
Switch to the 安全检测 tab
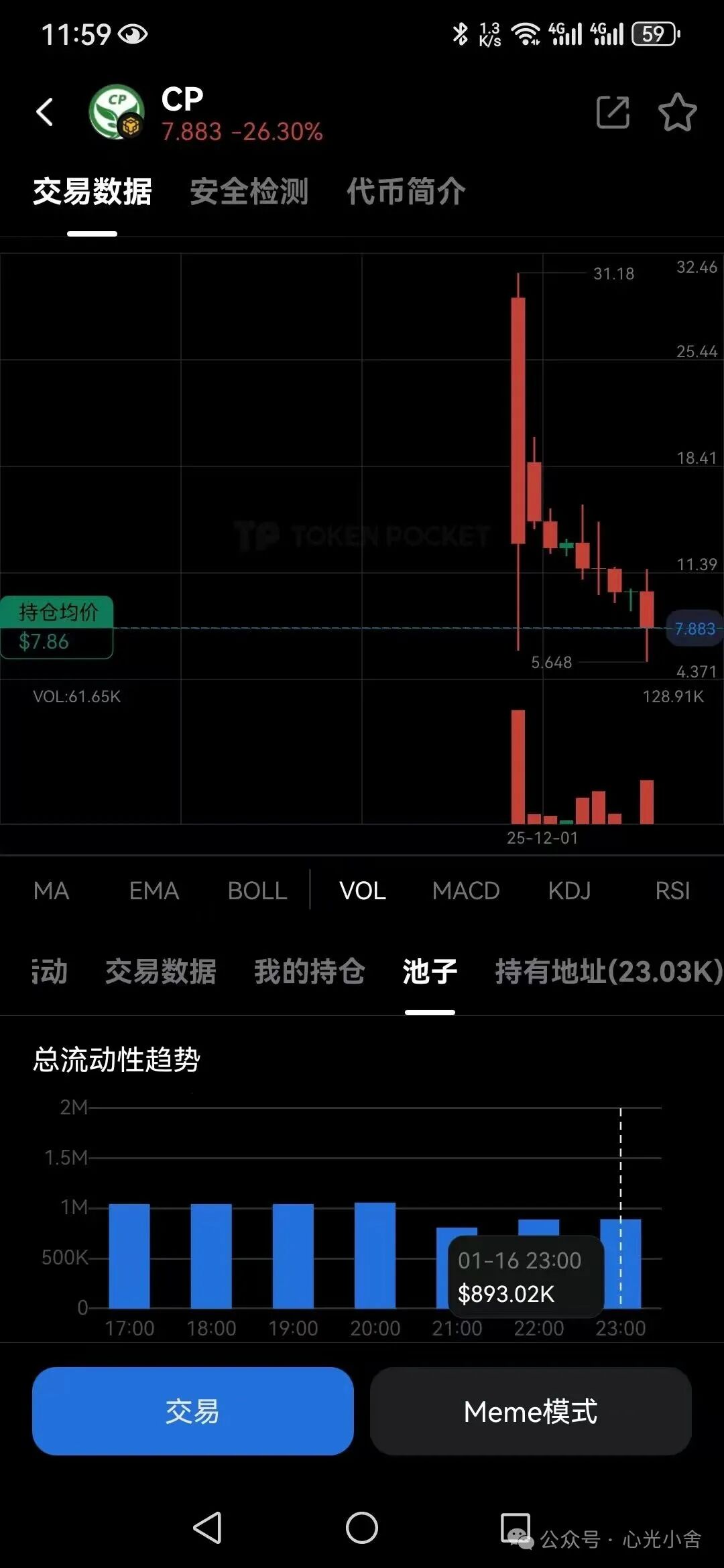coord(249,192)
